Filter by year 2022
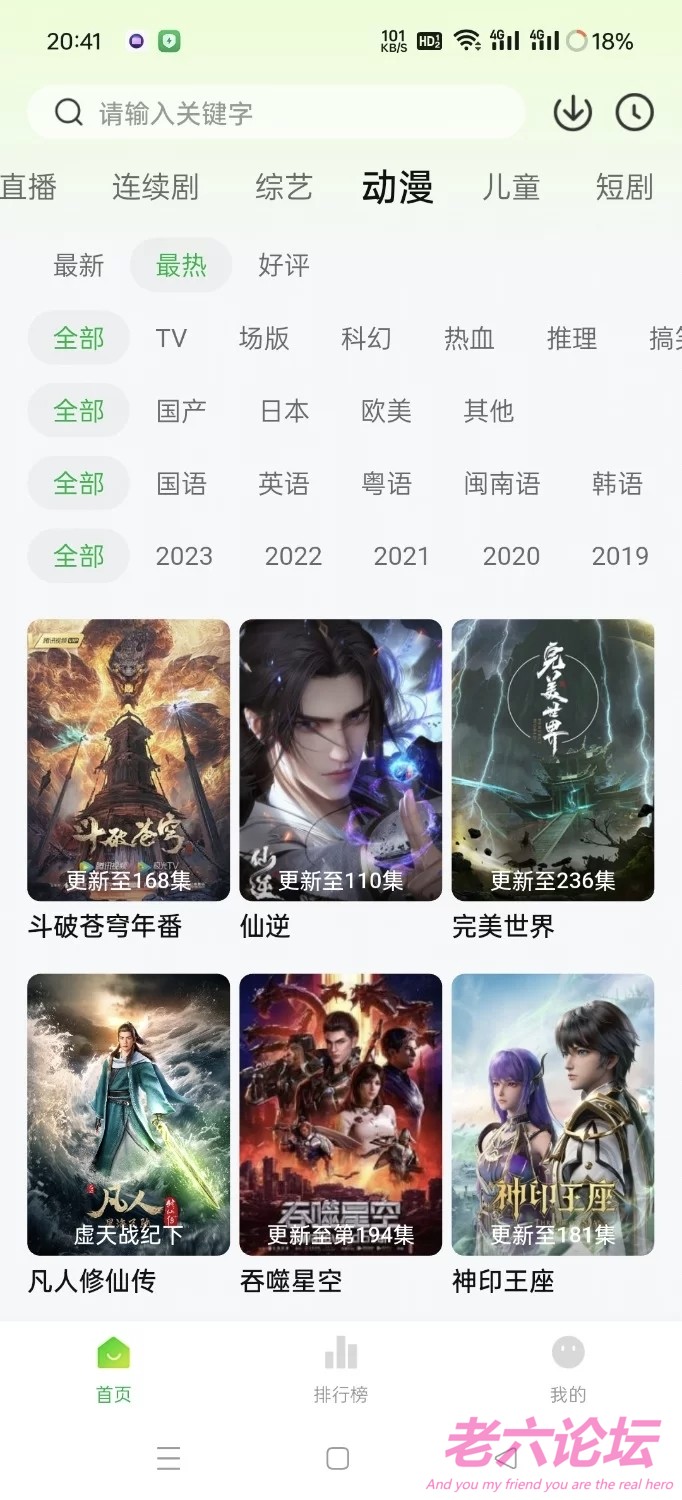This screenshot has width=682, height=1500. pos(293,556)
